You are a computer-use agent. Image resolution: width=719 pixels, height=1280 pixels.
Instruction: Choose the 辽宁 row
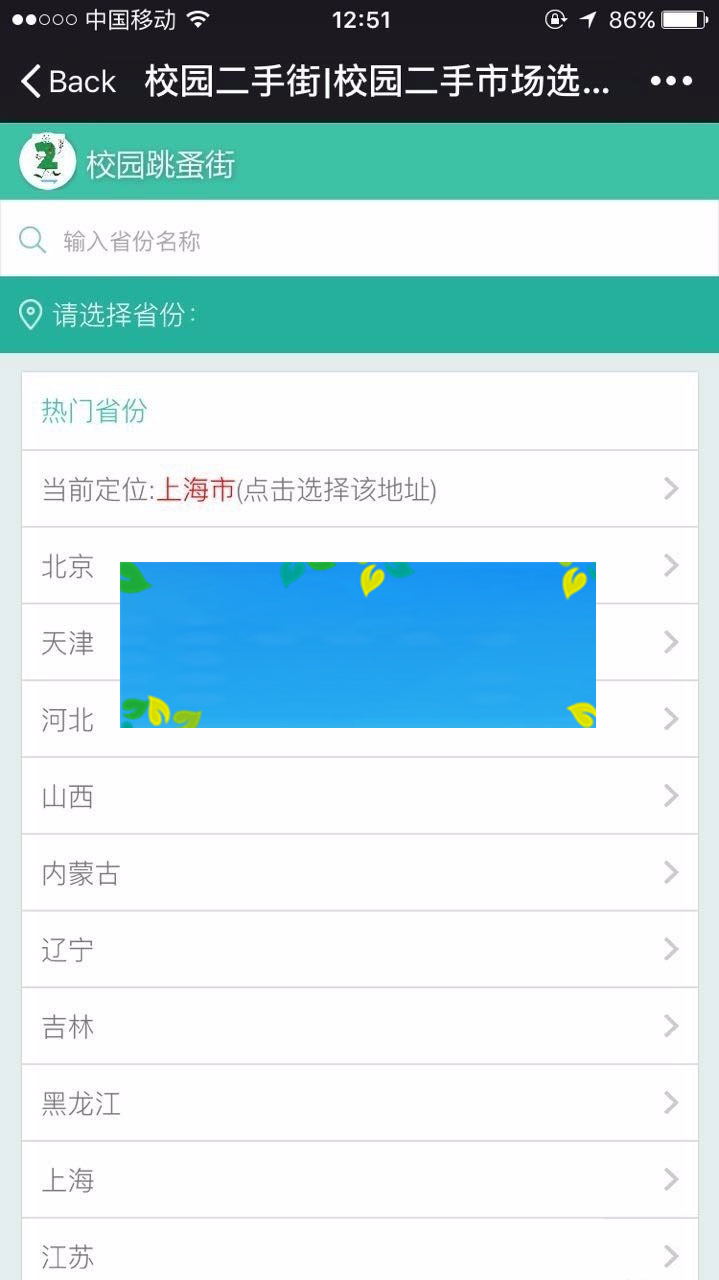pyautogui.click(x=359, y=949)
